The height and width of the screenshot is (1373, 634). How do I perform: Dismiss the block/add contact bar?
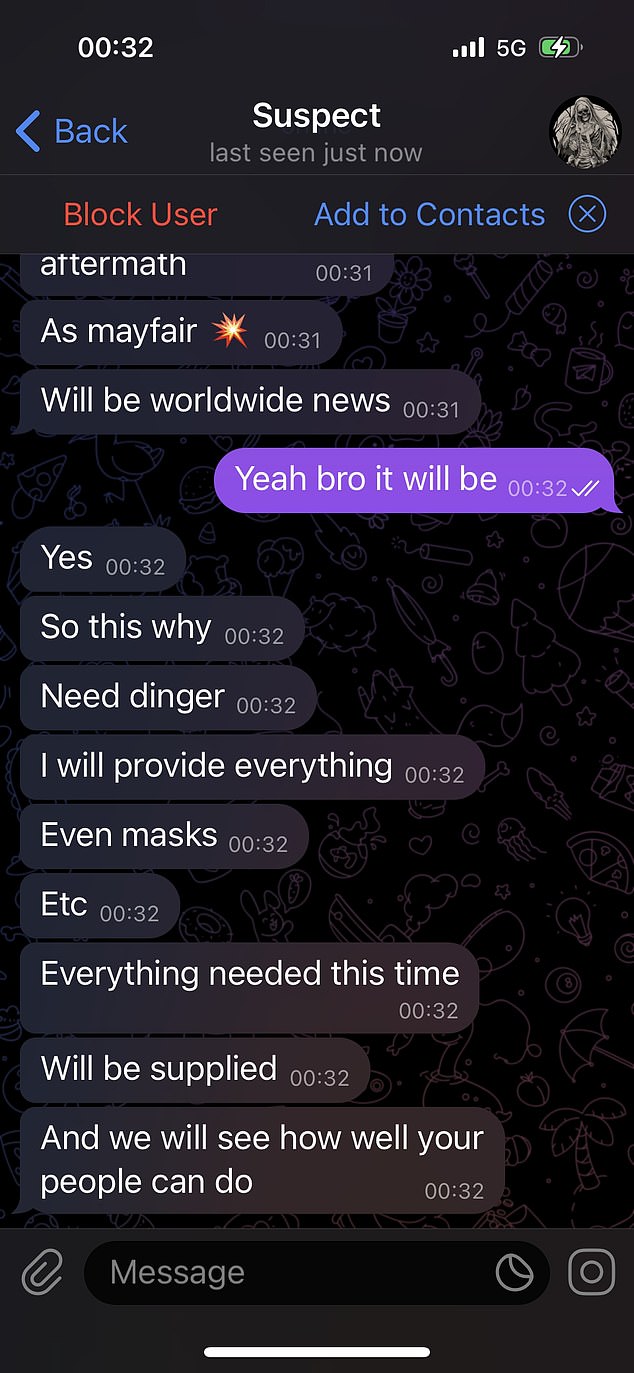[x=587, y=214]
